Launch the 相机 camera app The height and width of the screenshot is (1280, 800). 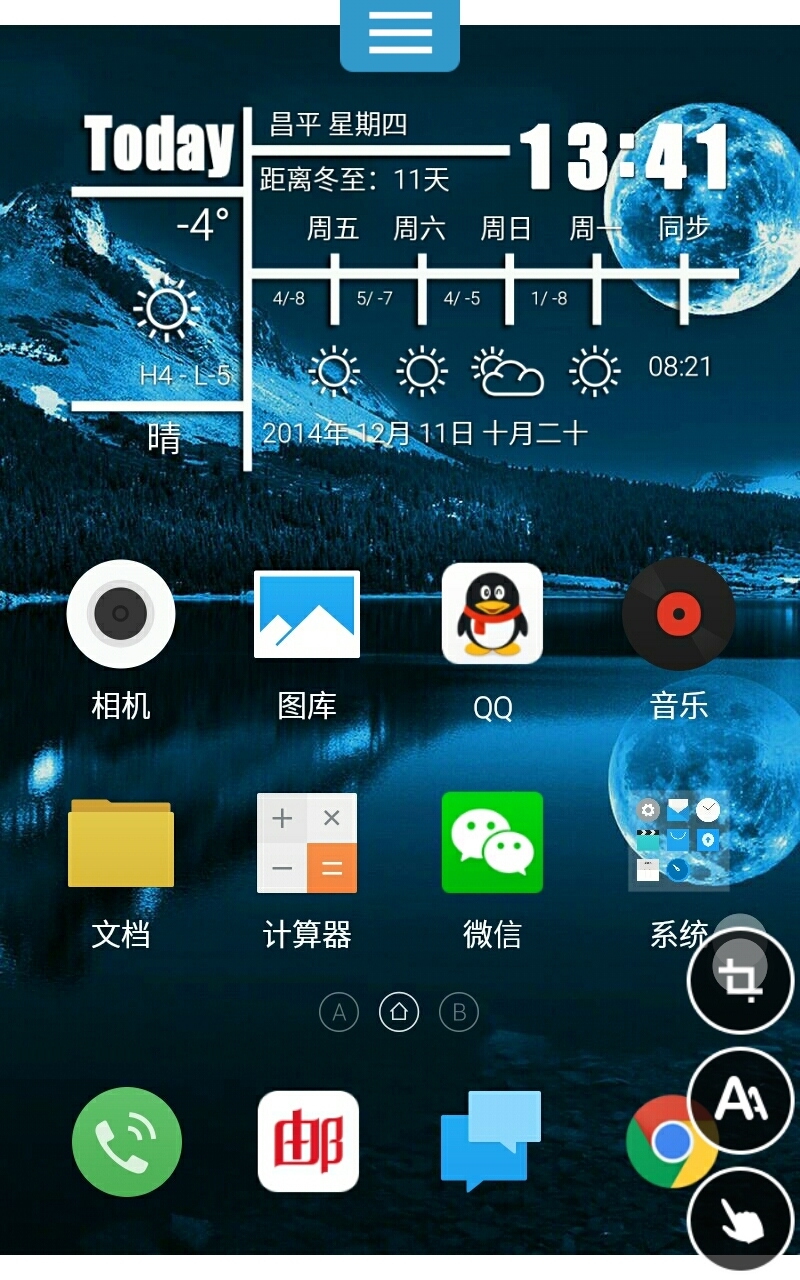(x=121, y=614)
